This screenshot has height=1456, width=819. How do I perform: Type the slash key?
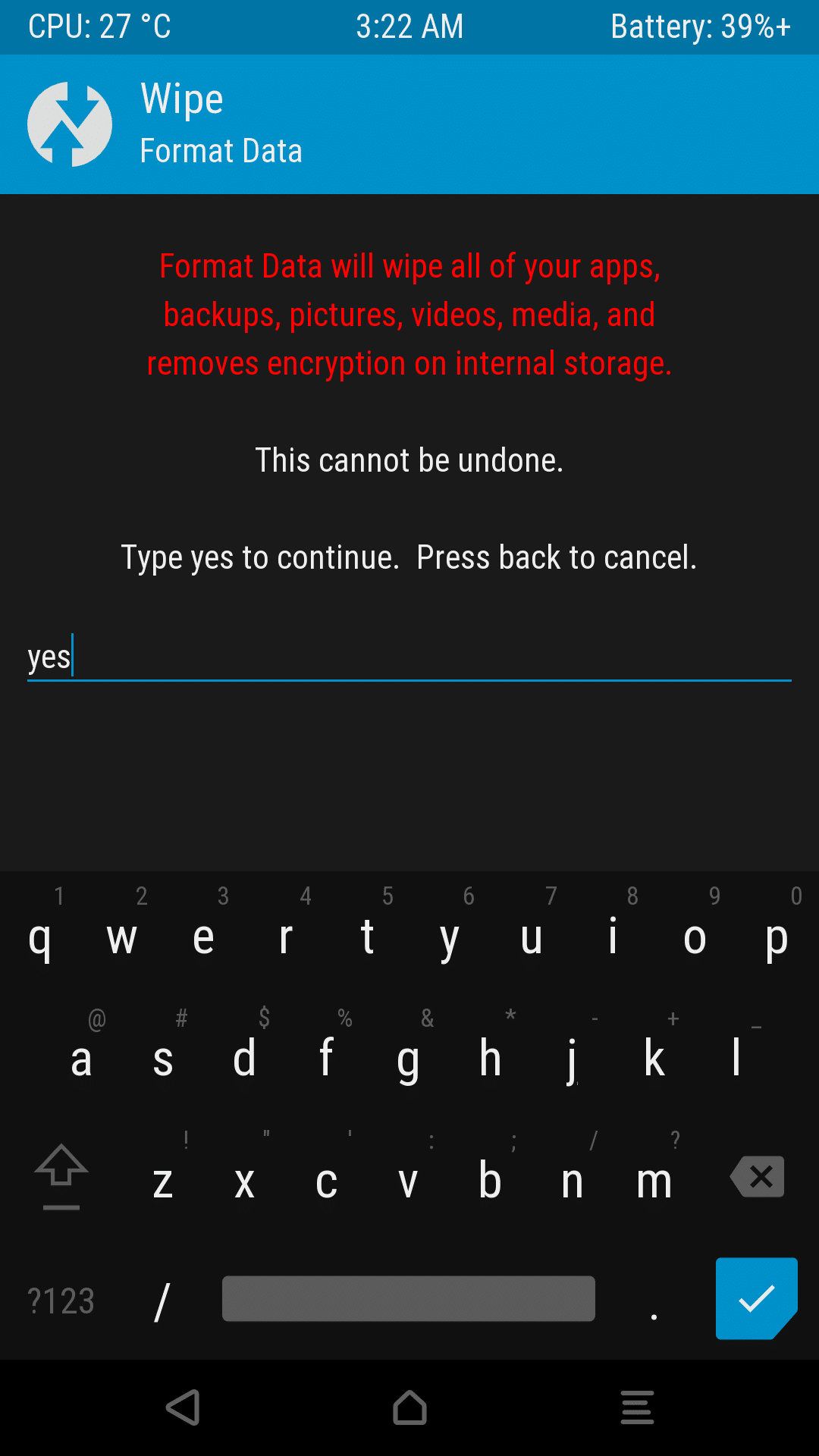(162, 1301)
